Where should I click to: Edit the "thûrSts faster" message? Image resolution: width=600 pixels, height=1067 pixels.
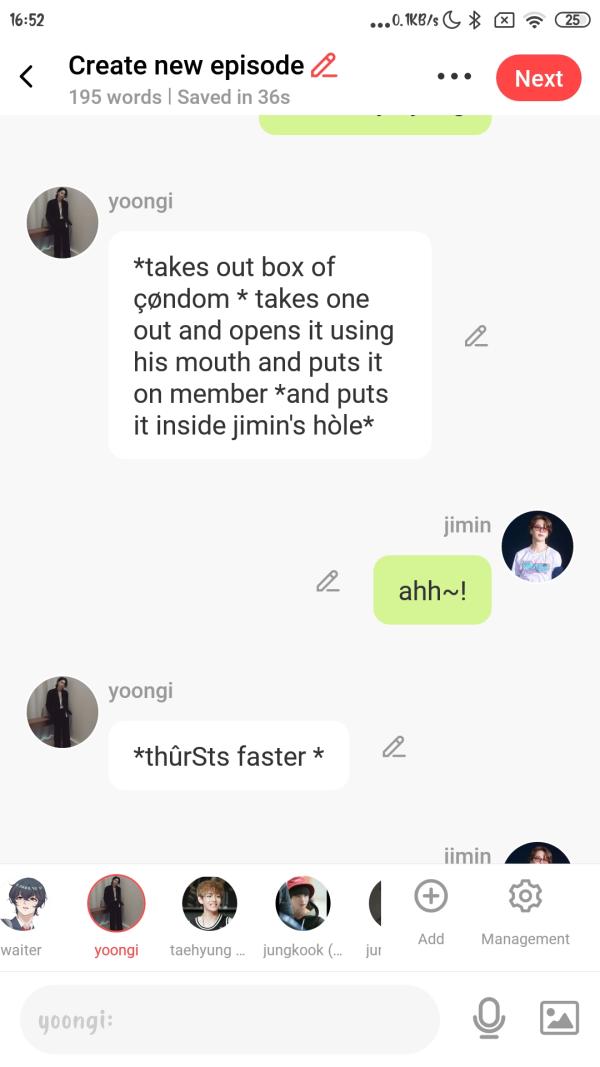(394, 747)
